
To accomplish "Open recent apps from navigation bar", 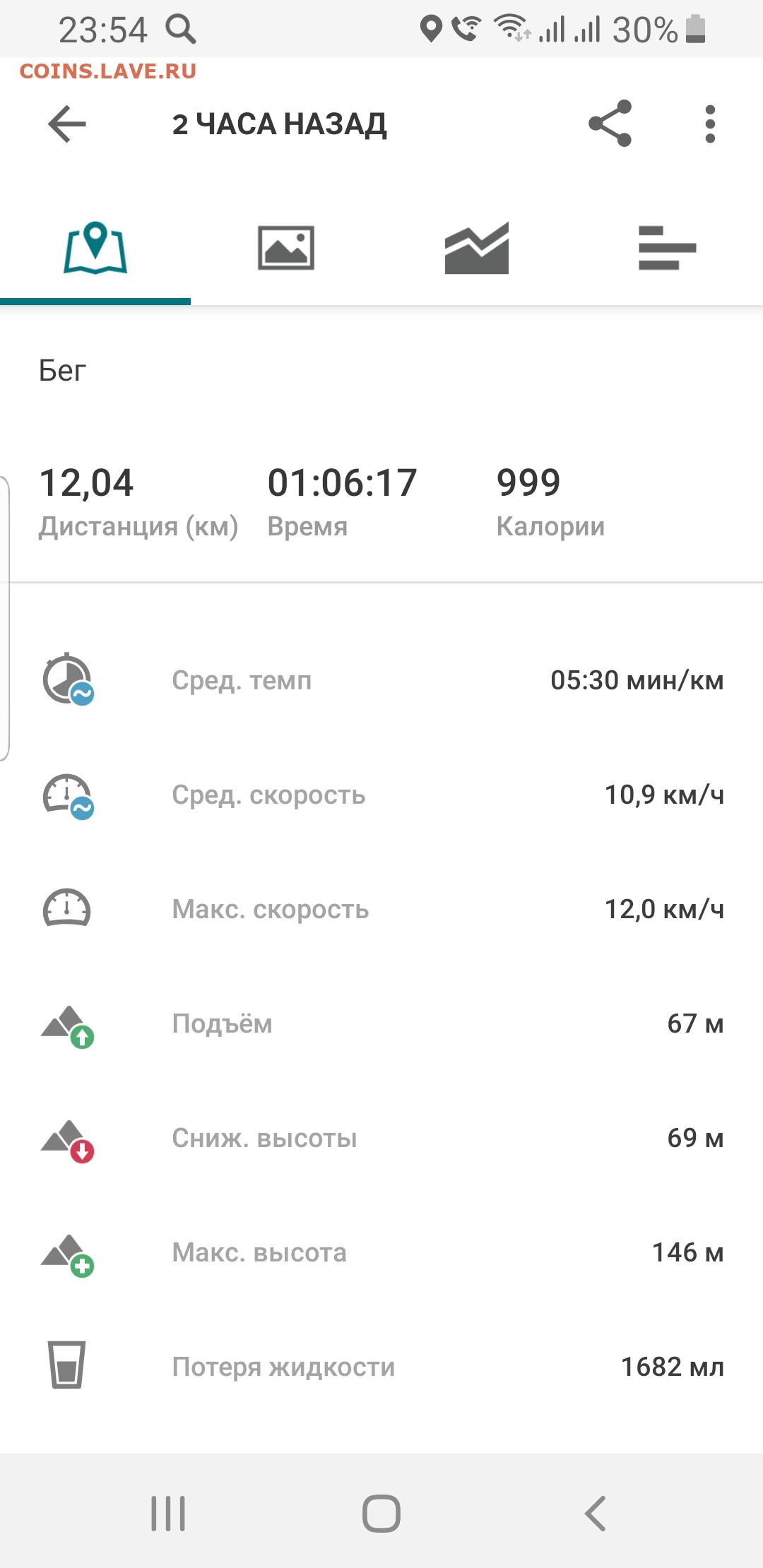I will (168, 1514).
